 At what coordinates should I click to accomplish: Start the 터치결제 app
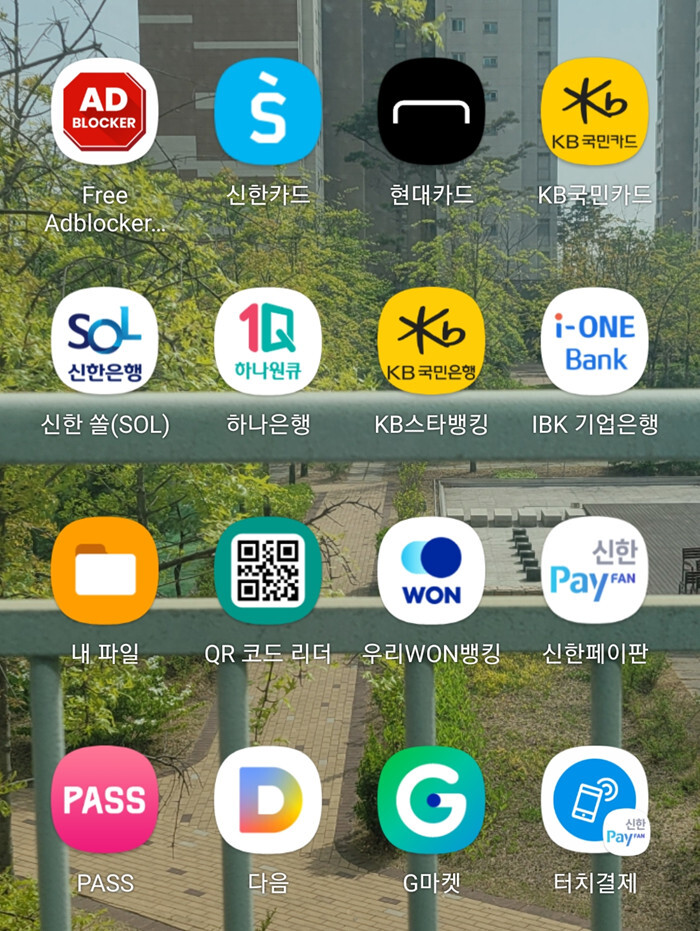coord(594,799)
